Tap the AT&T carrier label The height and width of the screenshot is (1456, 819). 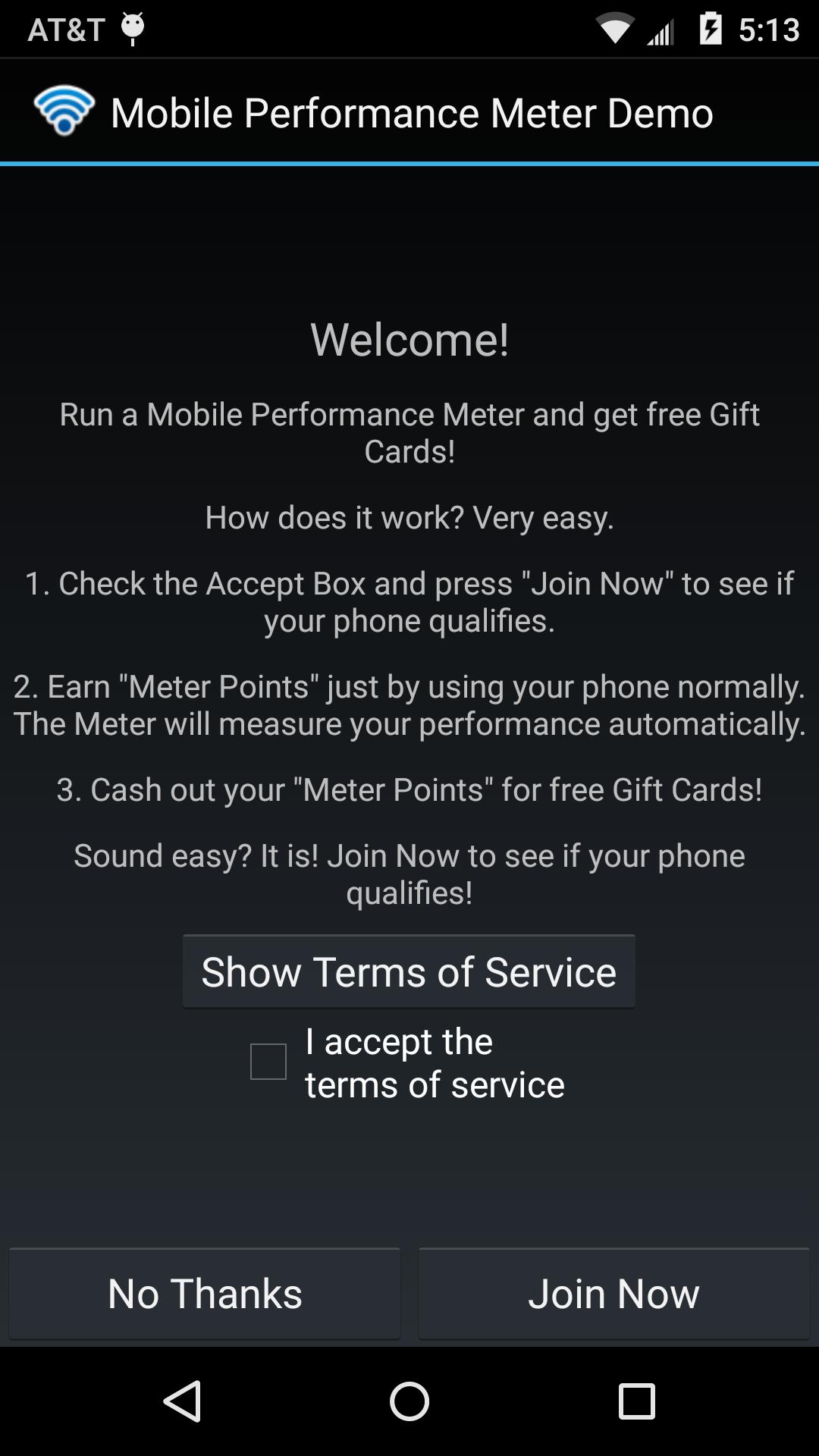point(68,30)
